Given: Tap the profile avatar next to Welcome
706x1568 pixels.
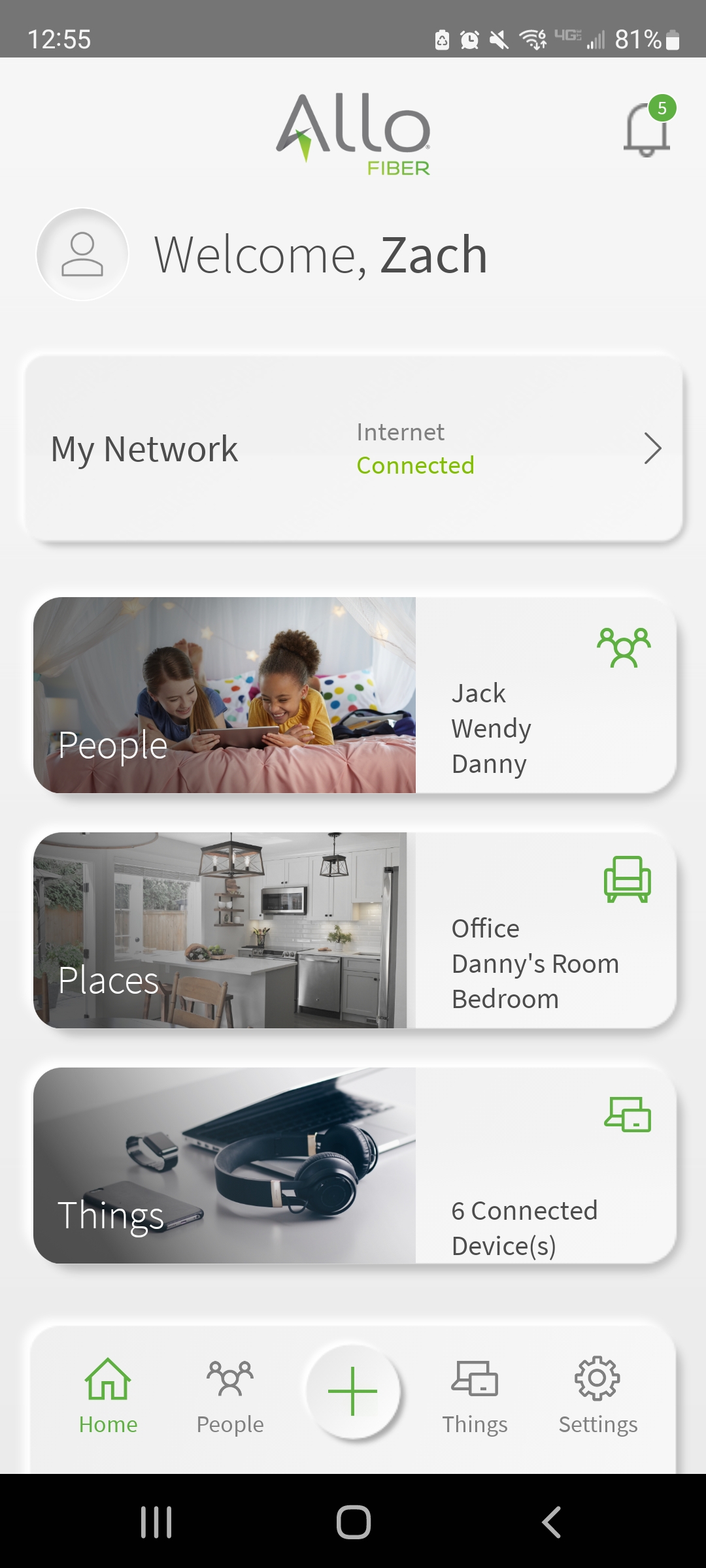Looking at the screenshot, I should (x=82, y=255).
